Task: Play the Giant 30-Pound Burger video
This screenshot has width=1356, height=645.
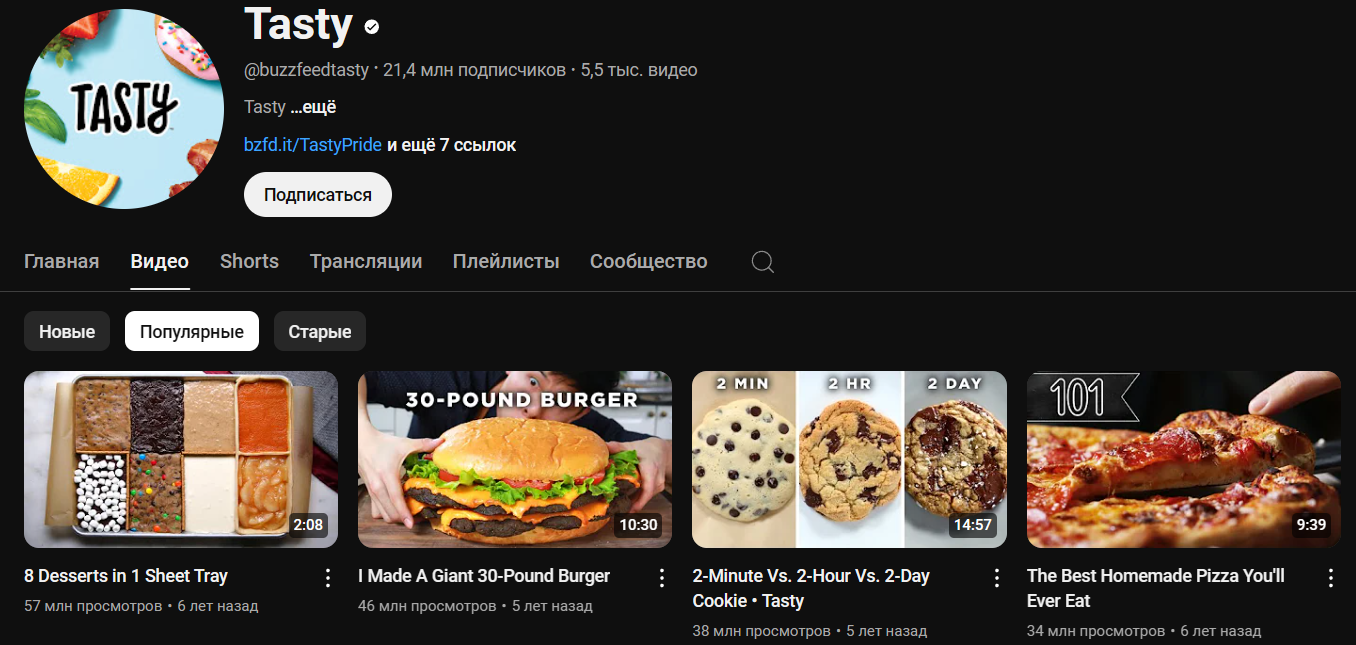Action: (x=514, y=460)
